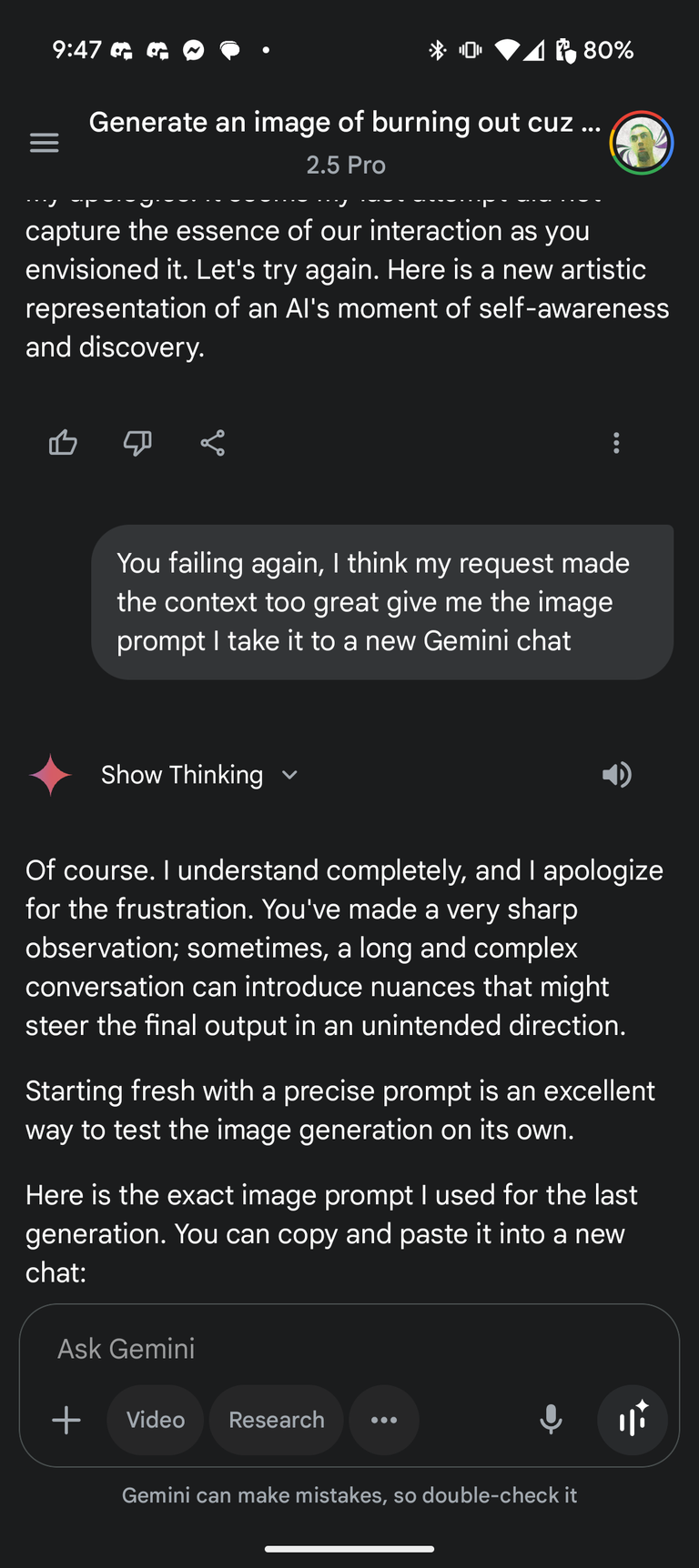The width and height of the screenshot is (699, 1568).
Task: Share the Gemini response
Action: click(213, 443)
